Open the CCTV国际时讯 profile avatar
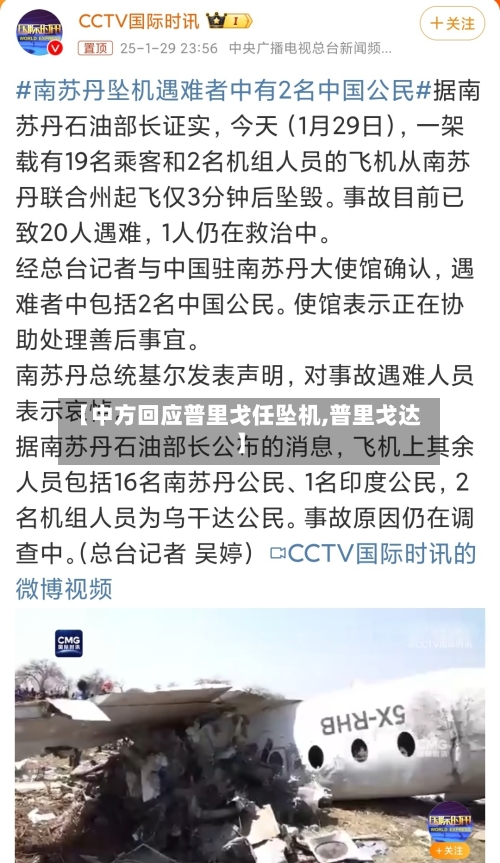This screenshot has width=500, height=863. coord(40,32)
